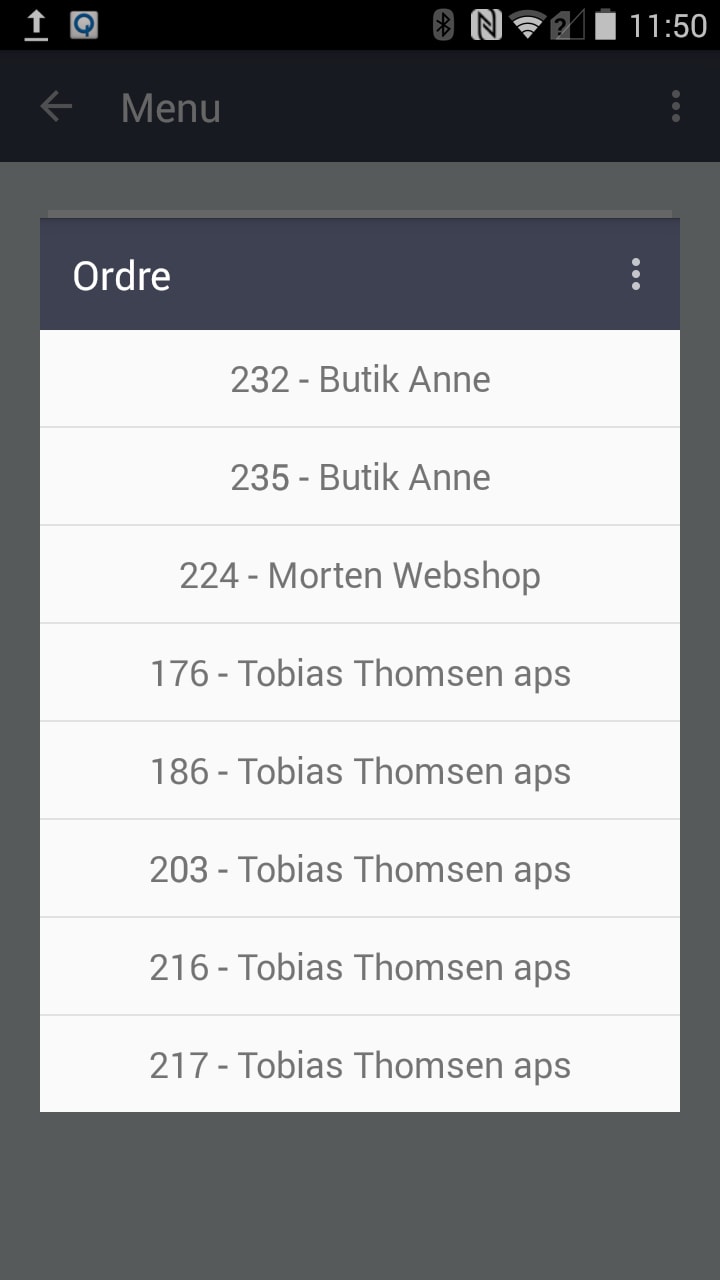Image resolution: width=720 pixels, height=1280 pixels.
Task: Pick order 216 - Tobias Thomsen aps
Action: (x=360, y=967)
